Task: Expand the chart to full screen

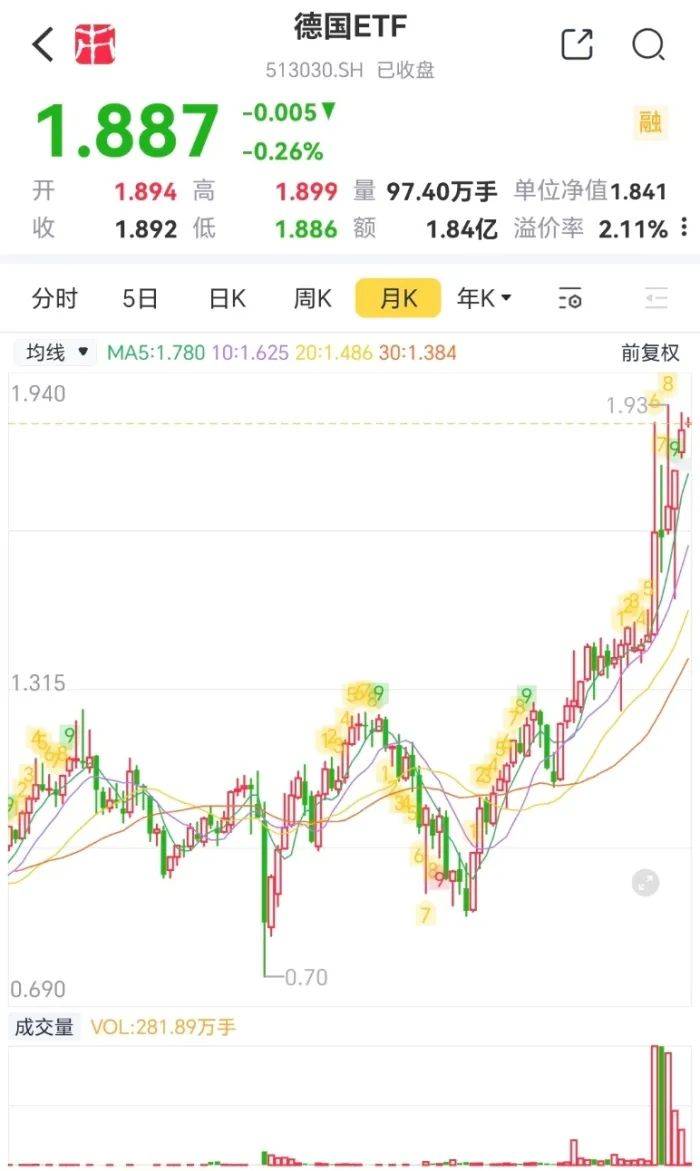Action: [646, 882]
